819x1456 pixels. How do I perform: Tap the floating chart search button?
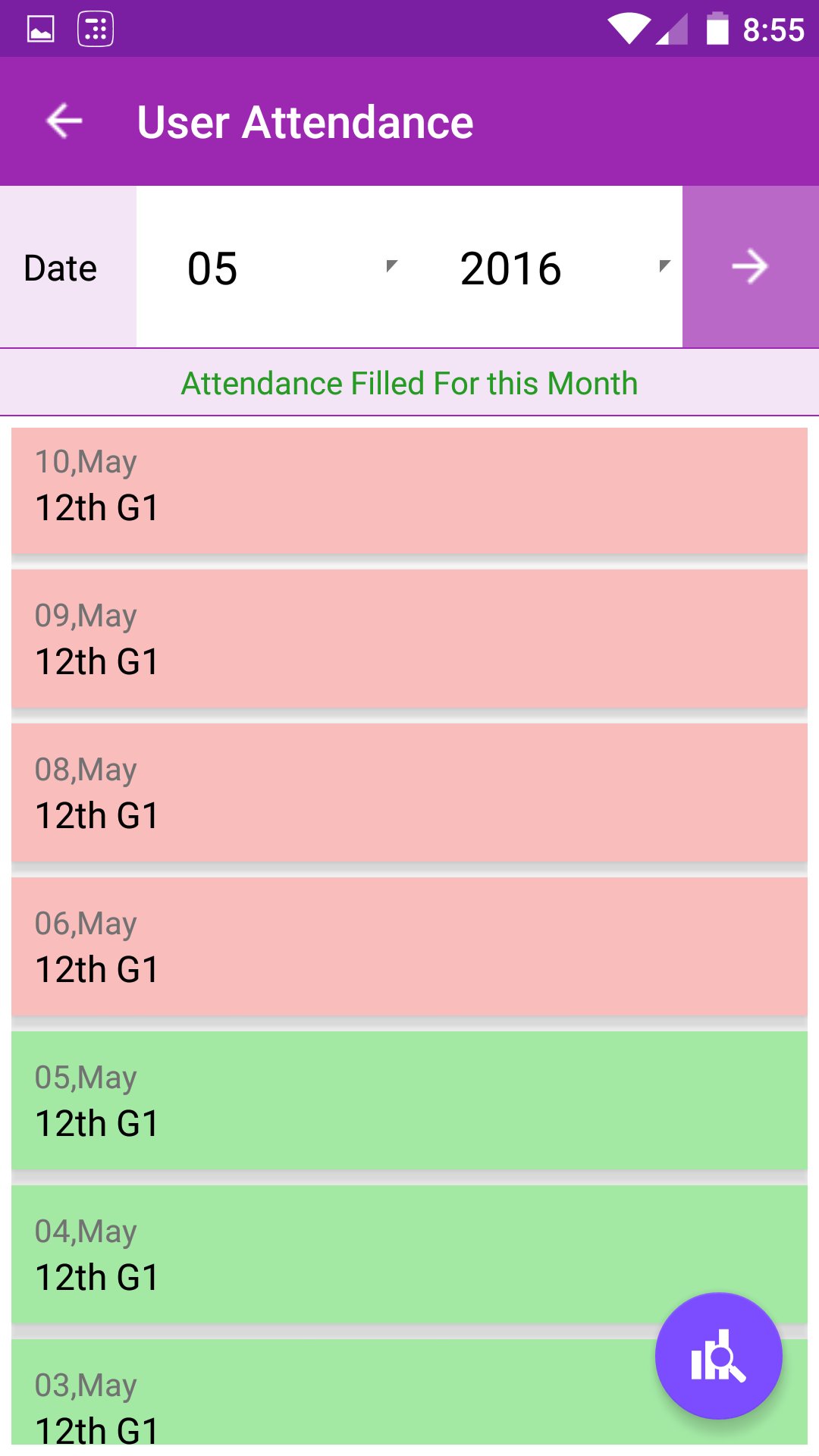tap(718, 1356)
